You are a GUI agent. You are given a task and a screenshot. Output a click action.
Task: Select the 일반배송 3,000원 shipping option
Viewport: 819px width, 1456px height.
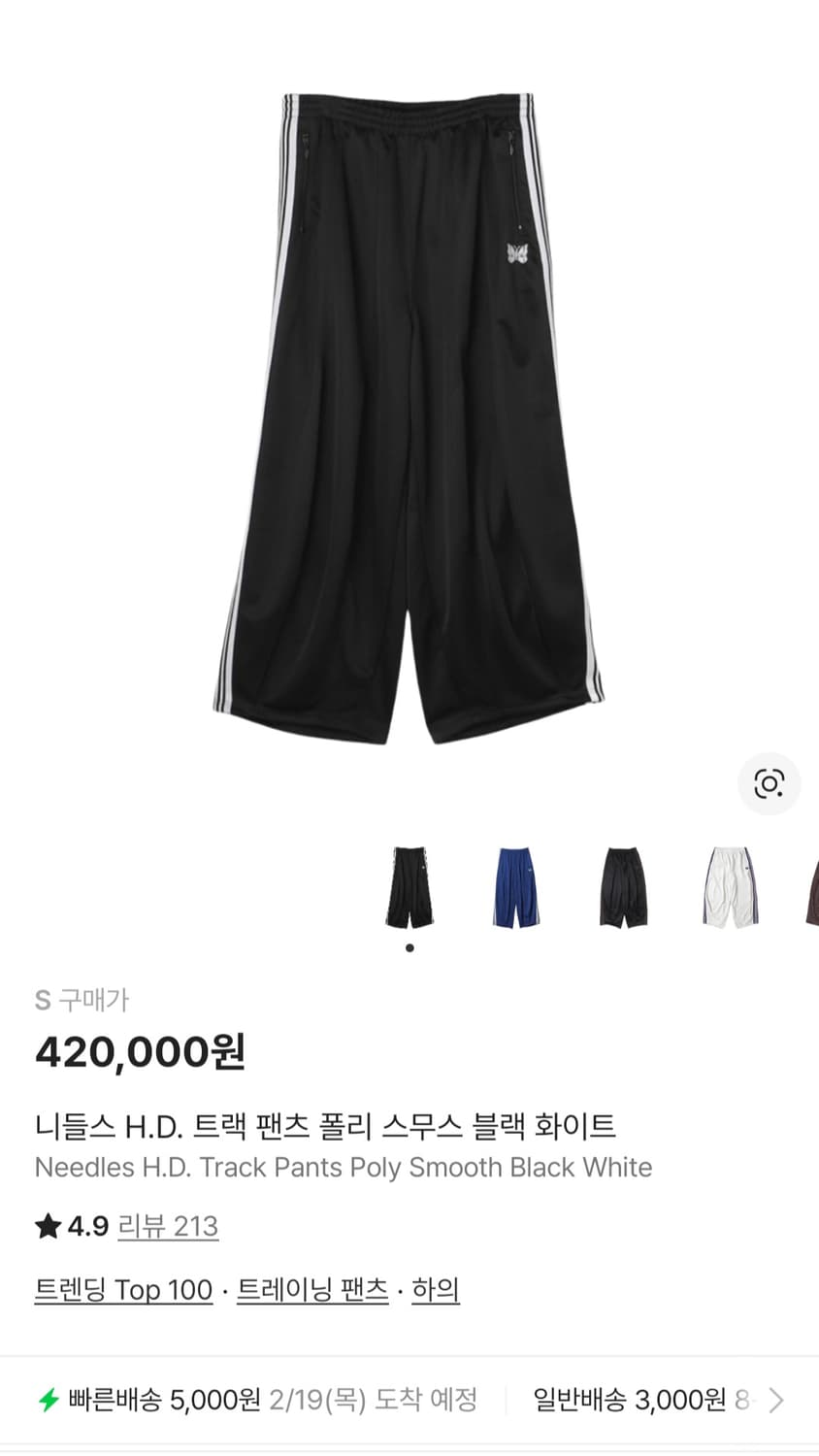pyautogui.click(x=631, y=1401)
